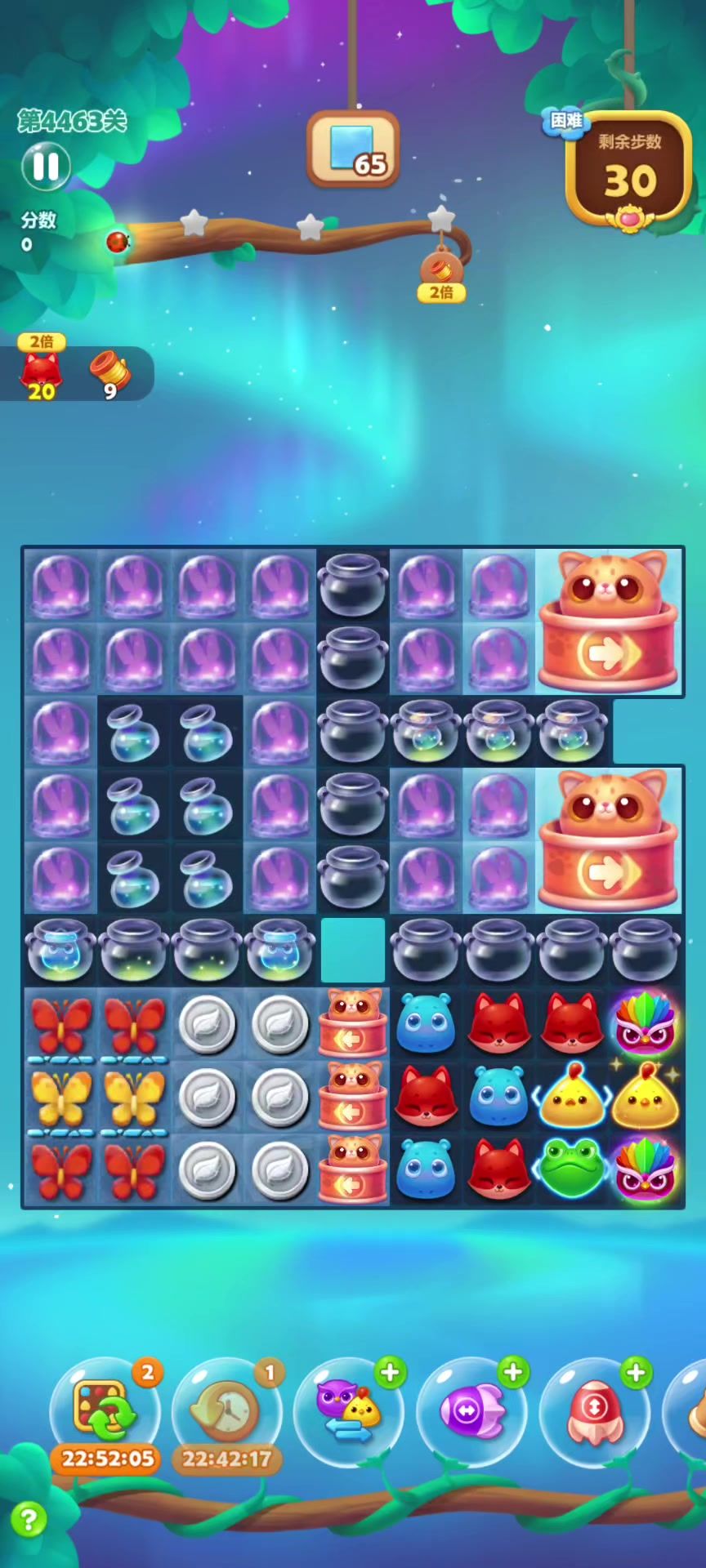Image resolution: width=706 pixels, height=1568 pixels.
Task: Pause the game
Action: pos(46,167)
